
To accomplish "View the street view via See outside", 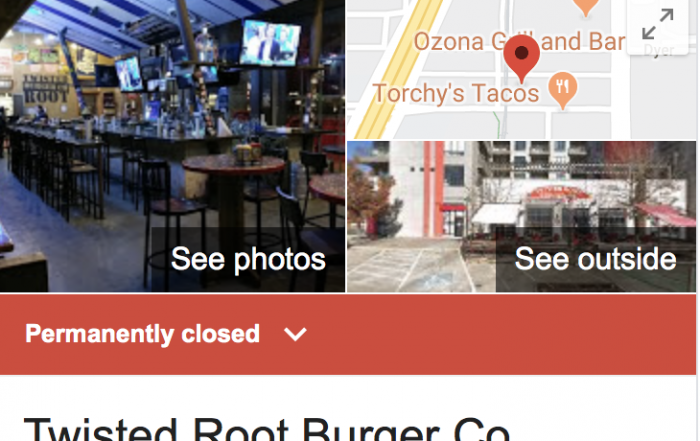I will 595,260.
